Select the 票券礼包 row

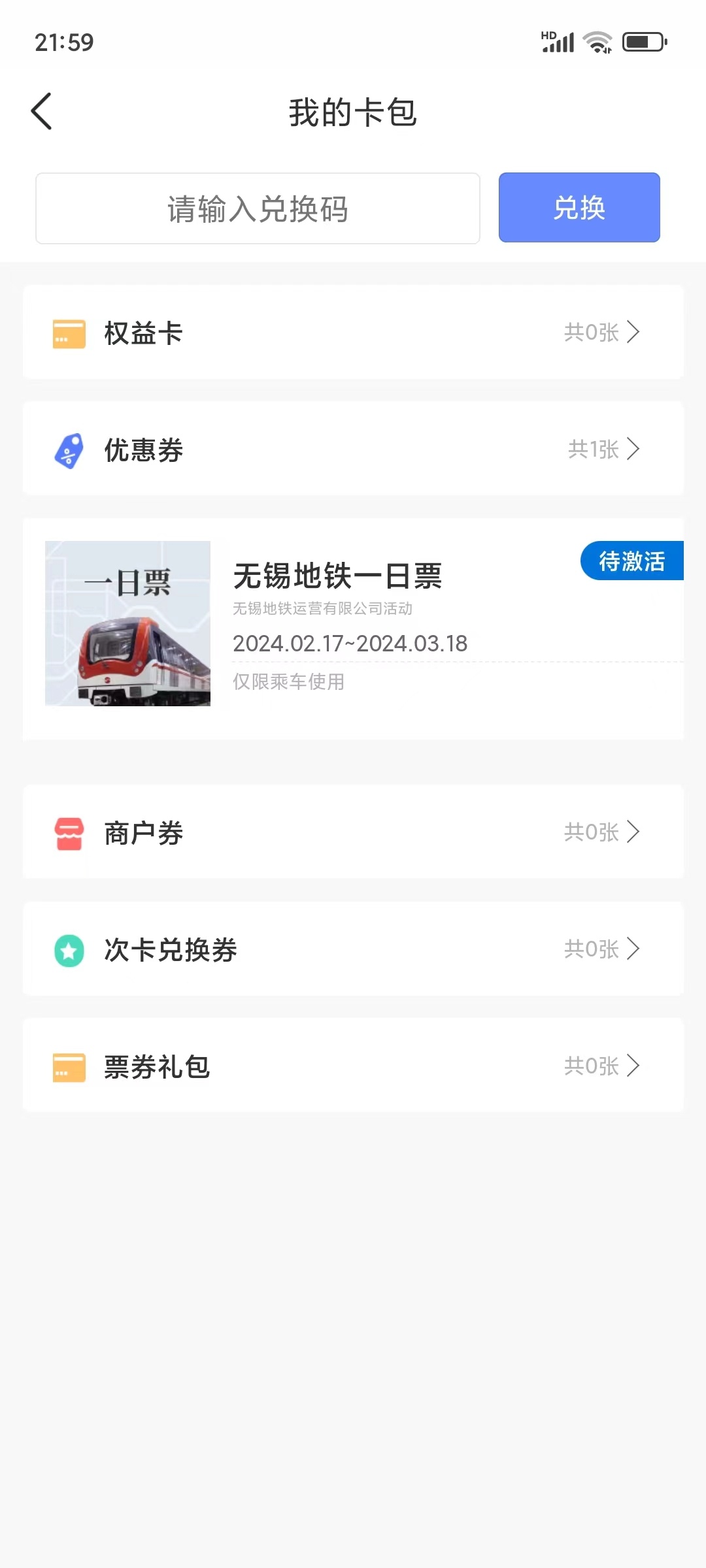(x=353, y=1066)
